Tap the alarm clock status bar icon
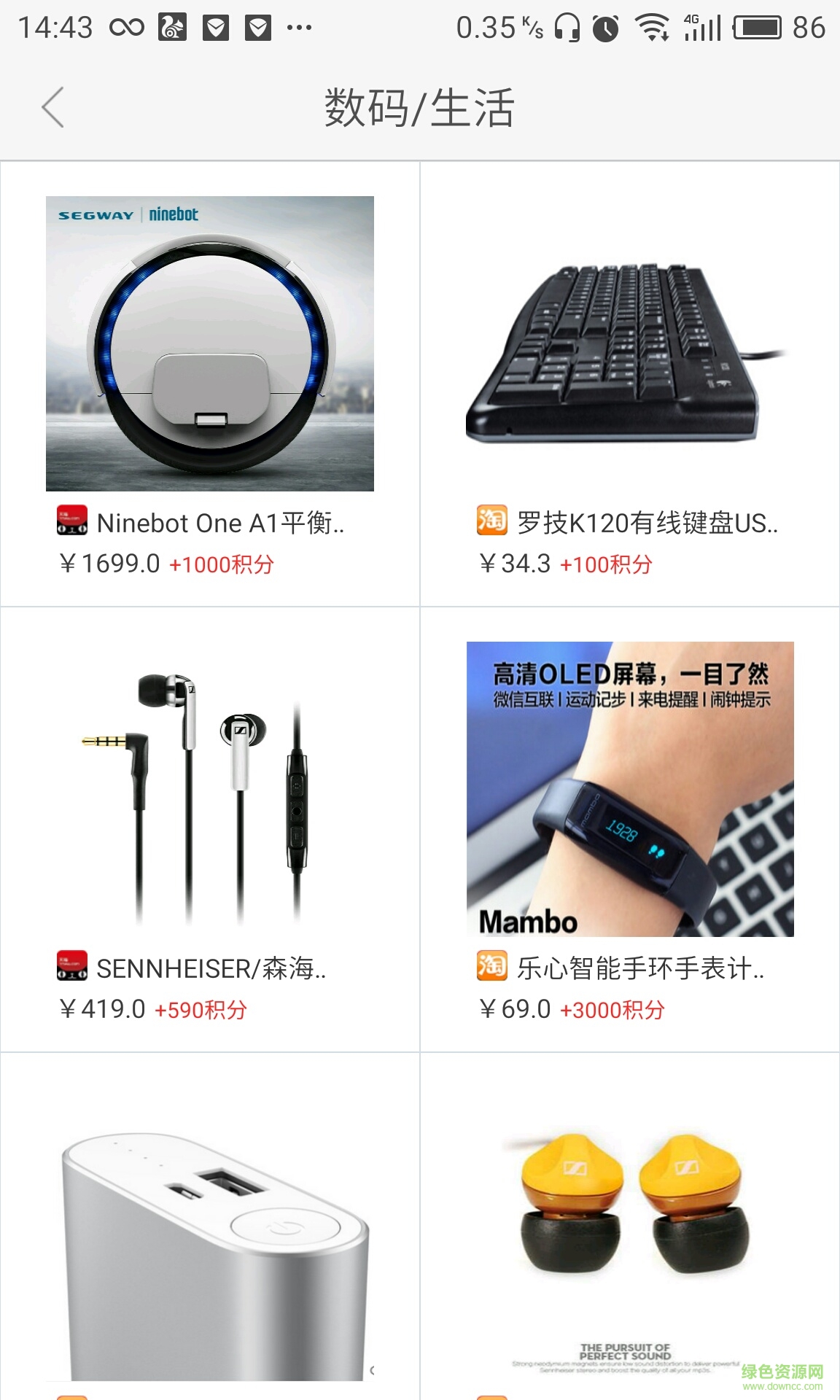Viewport: 840px width, 1400px height. (x=606, y=28)
